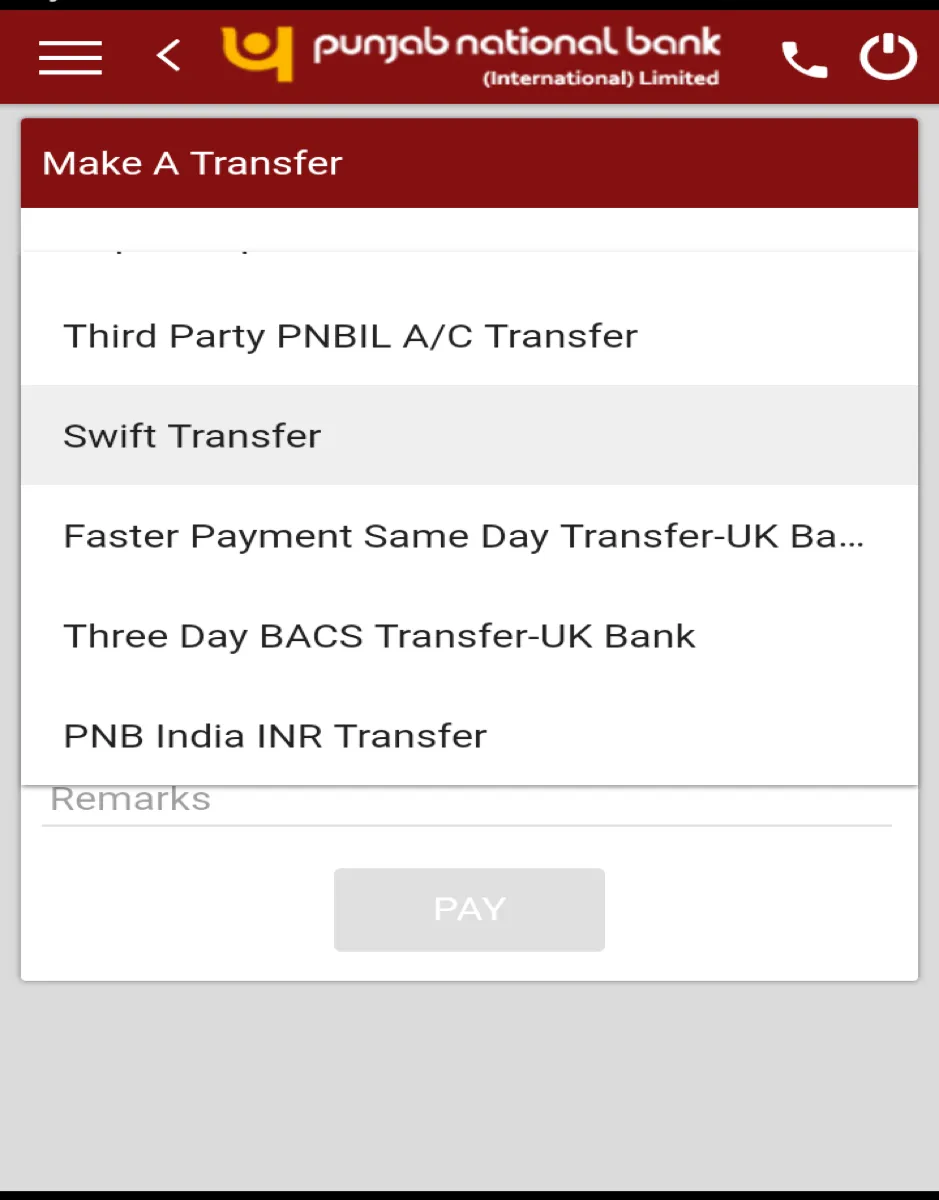Pick PNB India INR Transfer option
The image size is (939, 1200).
tap(274, 735)
